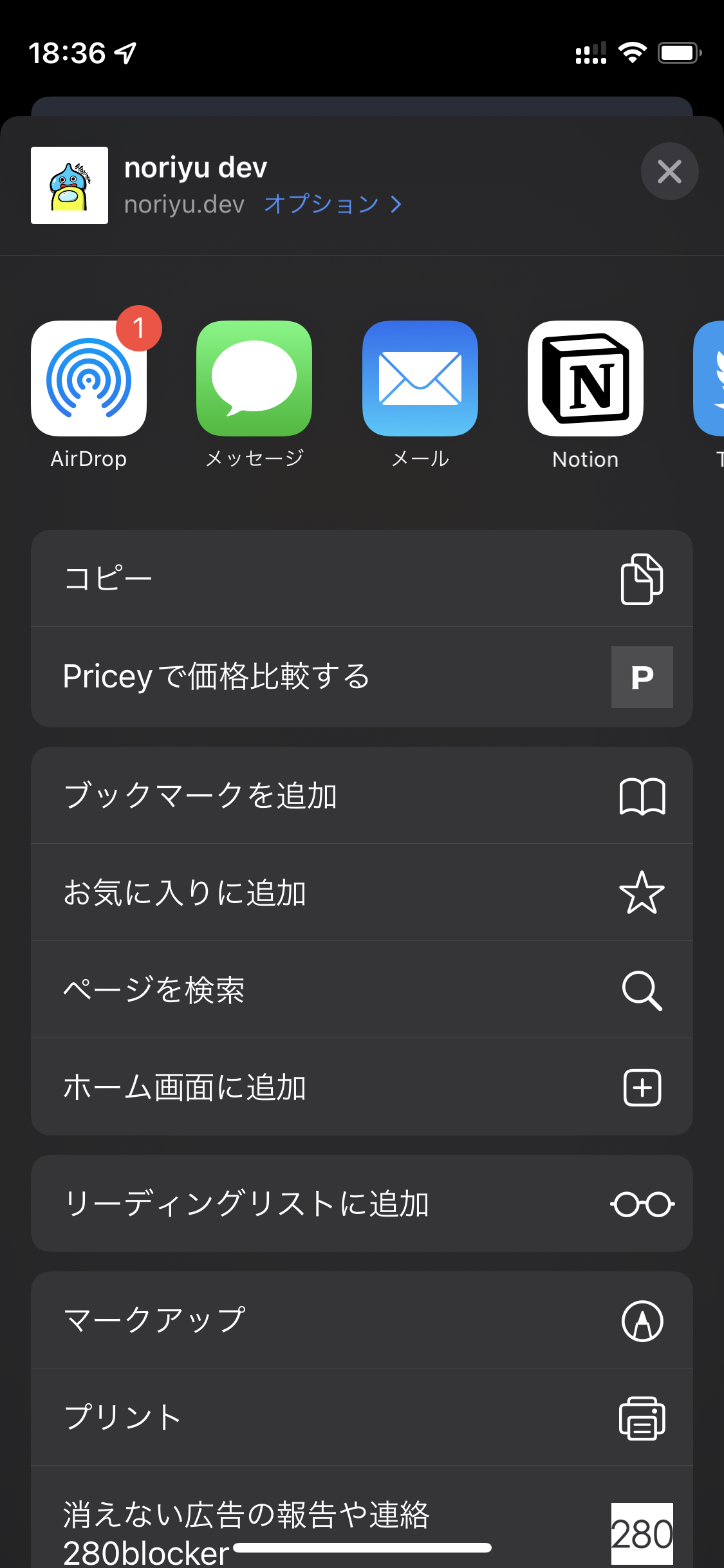This screenshot has width=724, height=1568.
Task: Tap リーディングリストに追加
Action: point(362,1204)
